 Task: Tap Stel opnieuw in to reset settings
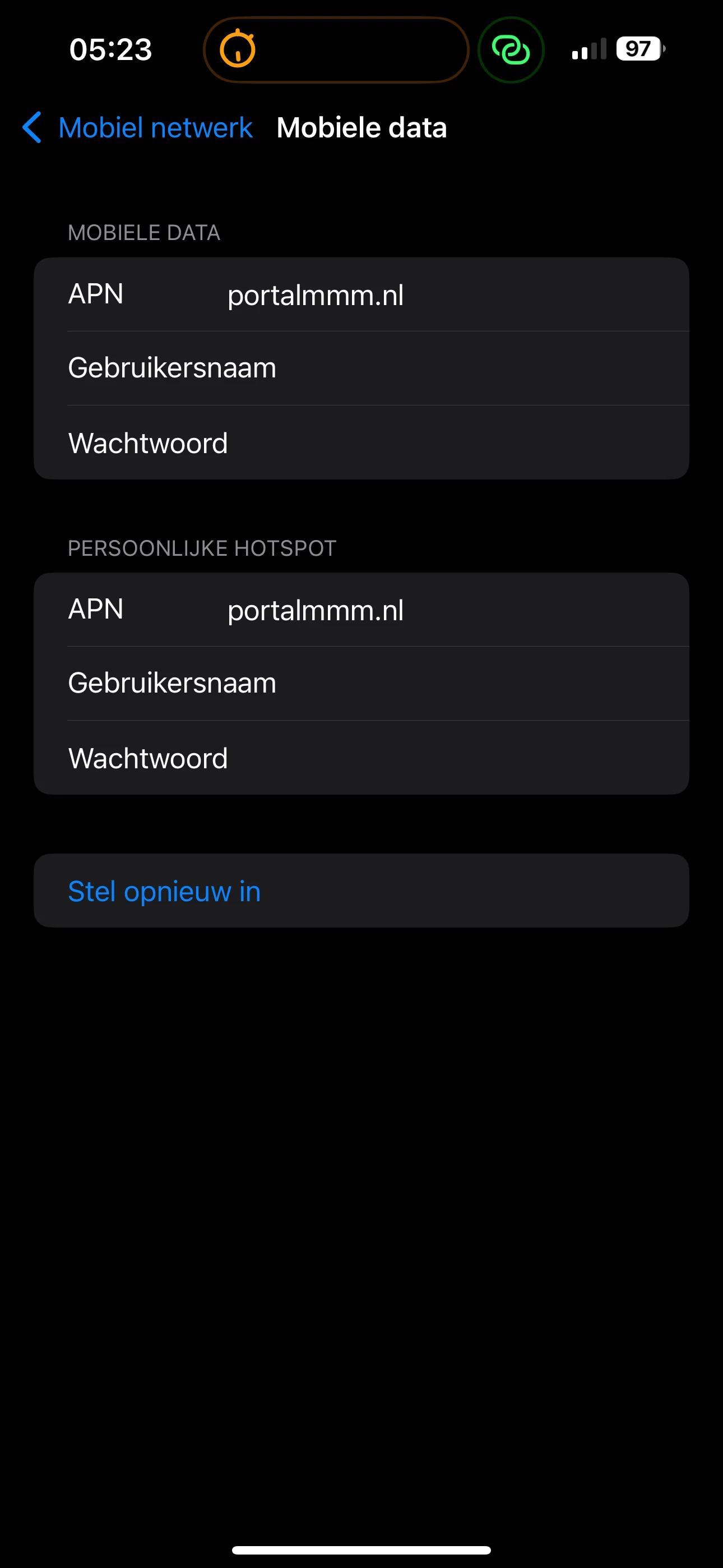coord(164,891)
